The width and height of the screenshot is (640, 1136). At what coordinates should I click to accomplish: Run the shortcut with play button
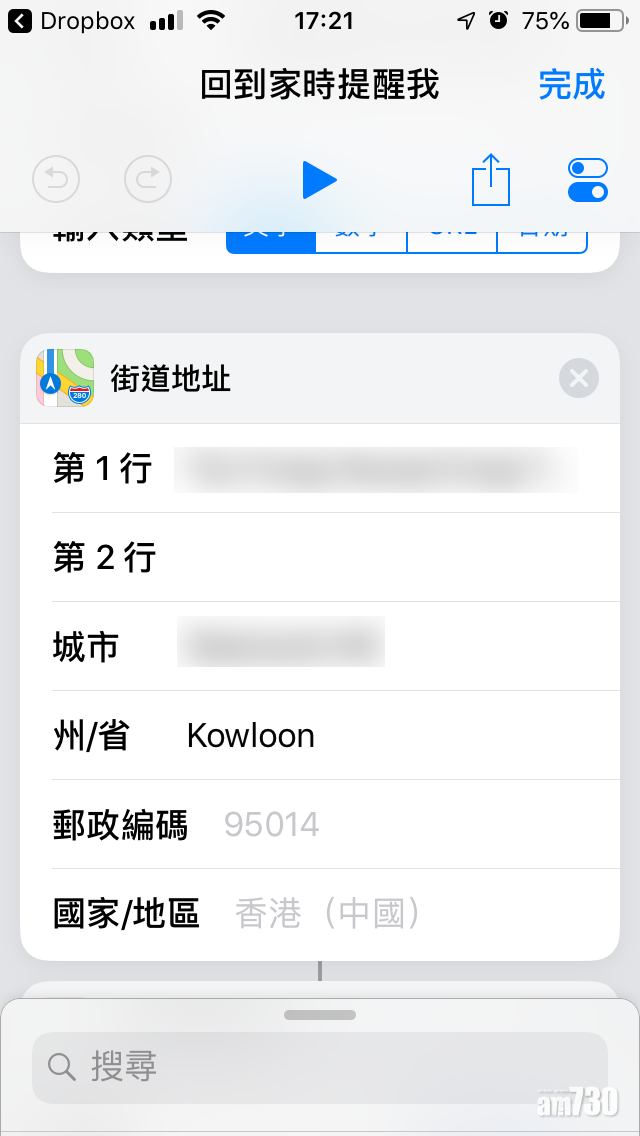[319, 180]
